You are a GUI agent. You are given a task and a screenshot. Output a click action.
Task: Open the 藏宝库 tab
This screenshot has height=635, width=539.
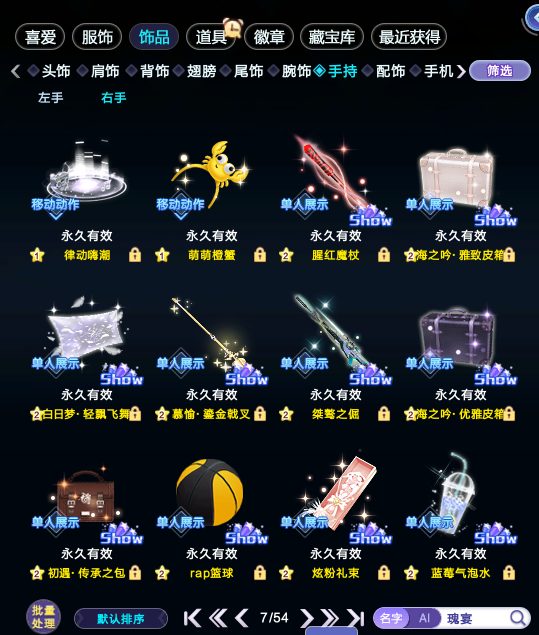[x=332, y=37]
